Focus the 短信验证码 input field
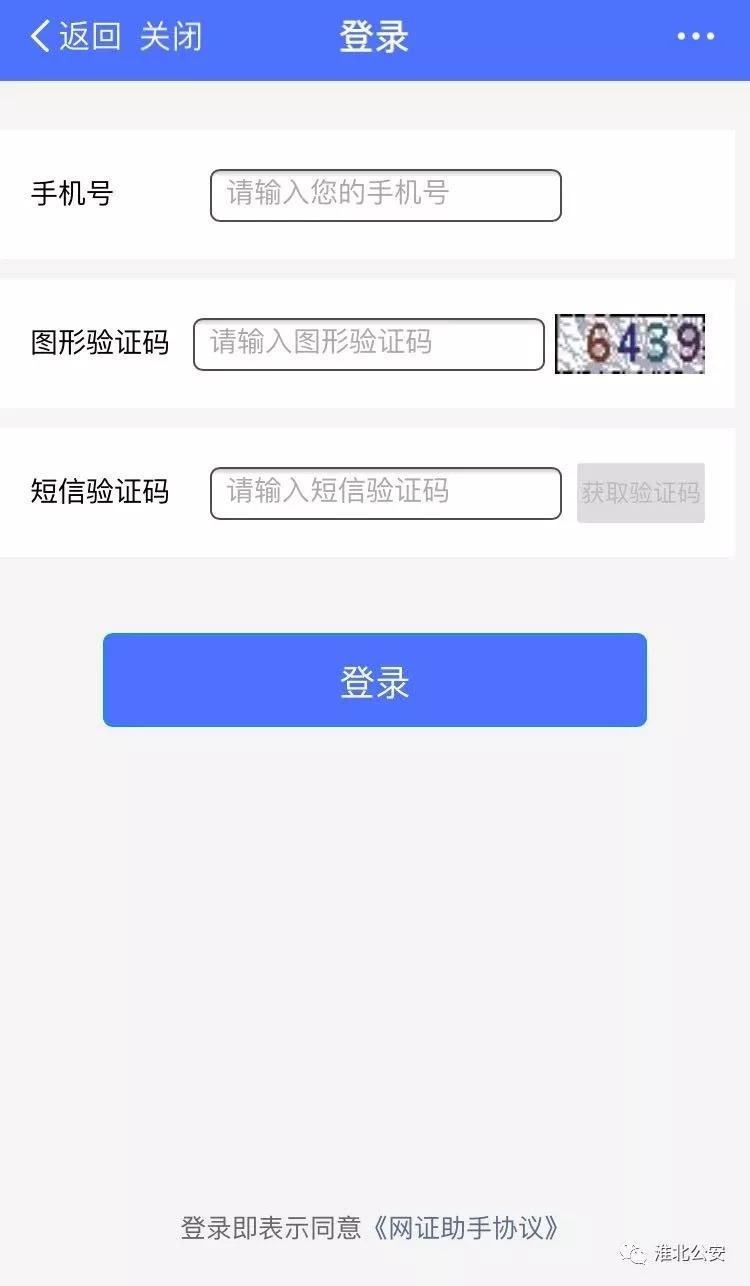This screenshot has width=750, height=1286. coord(385,493)
